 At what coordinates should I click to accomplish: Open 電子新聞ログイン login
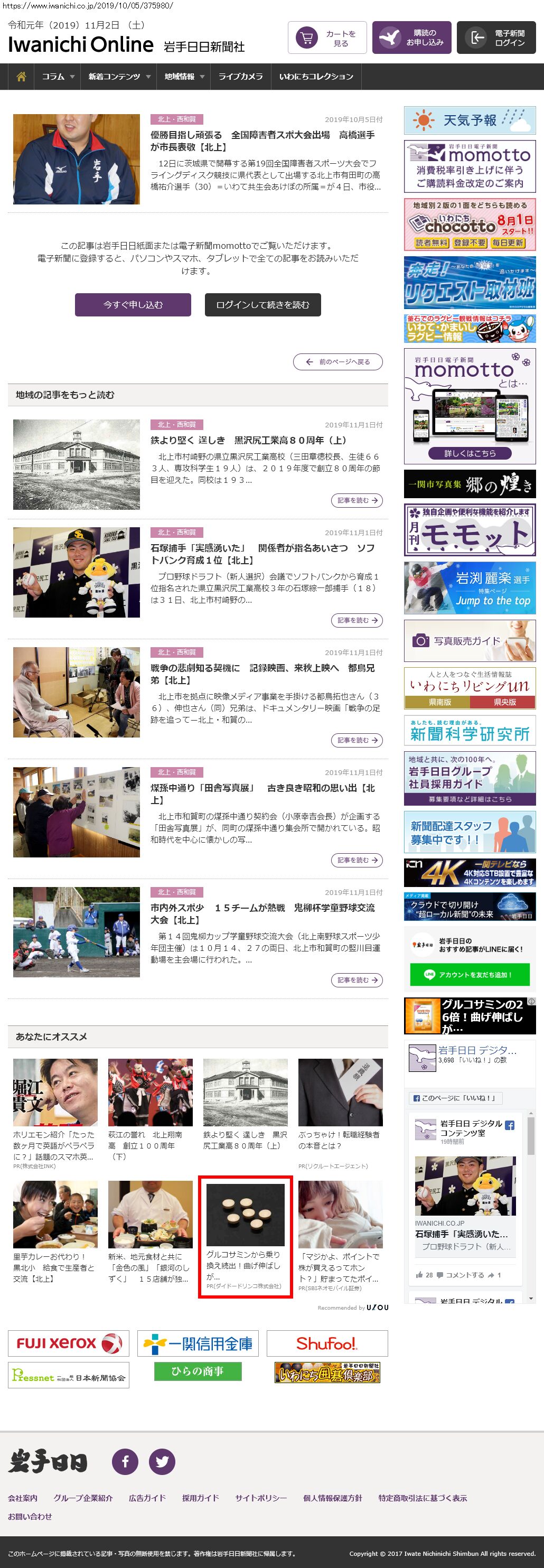click(x=496, y=38)
